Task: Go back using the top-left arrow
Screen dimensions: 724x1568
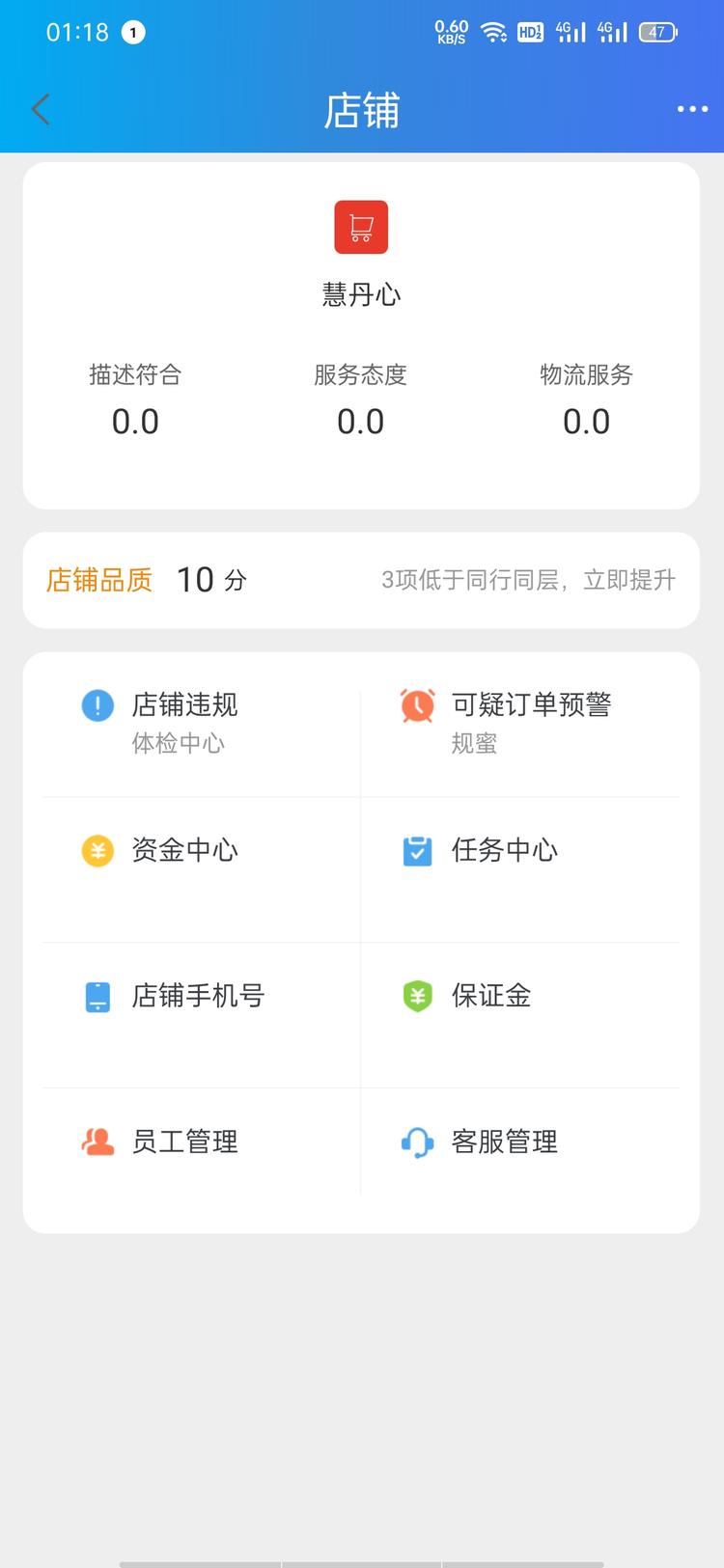Action: click(41, 110)
